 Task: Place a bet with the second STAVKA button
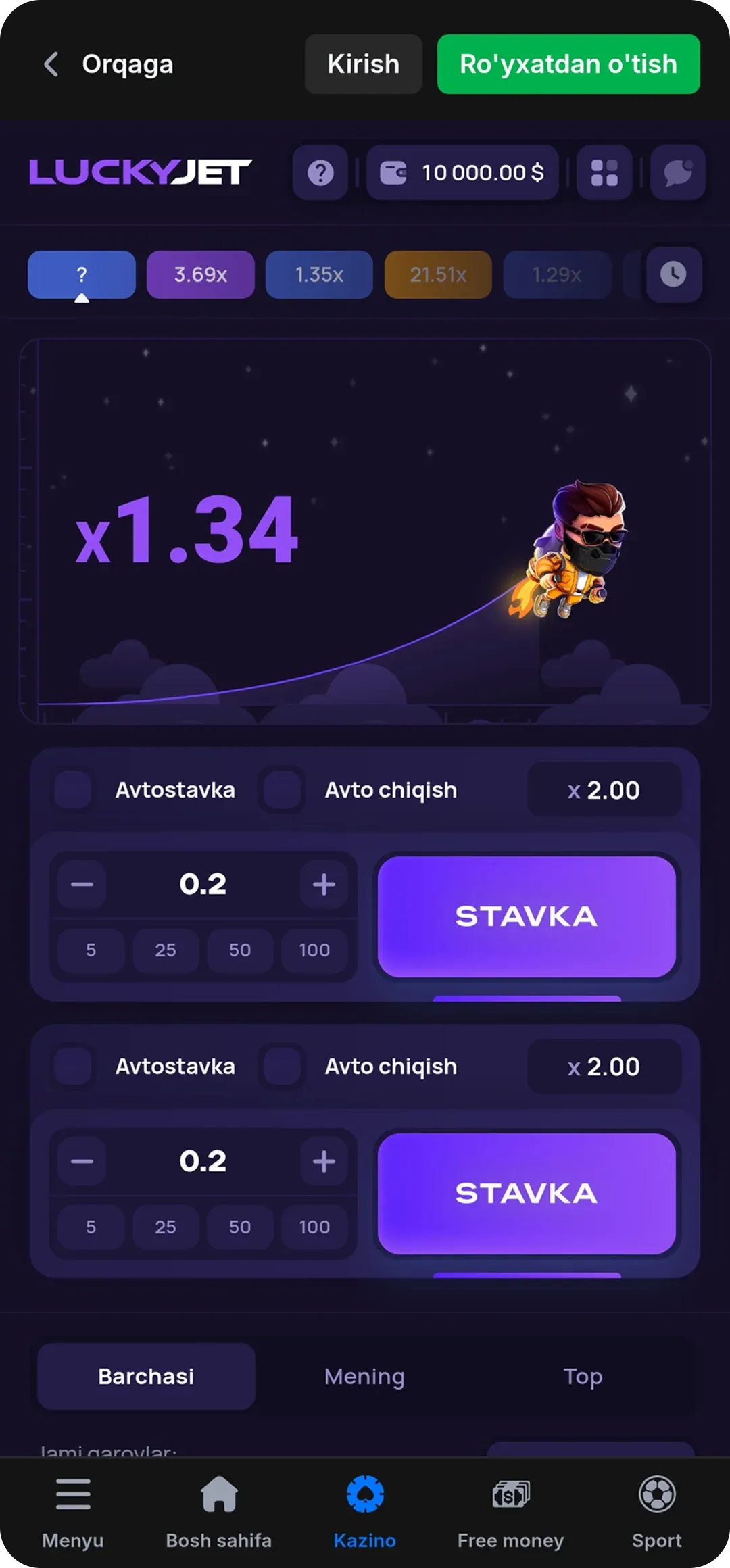527,1194
